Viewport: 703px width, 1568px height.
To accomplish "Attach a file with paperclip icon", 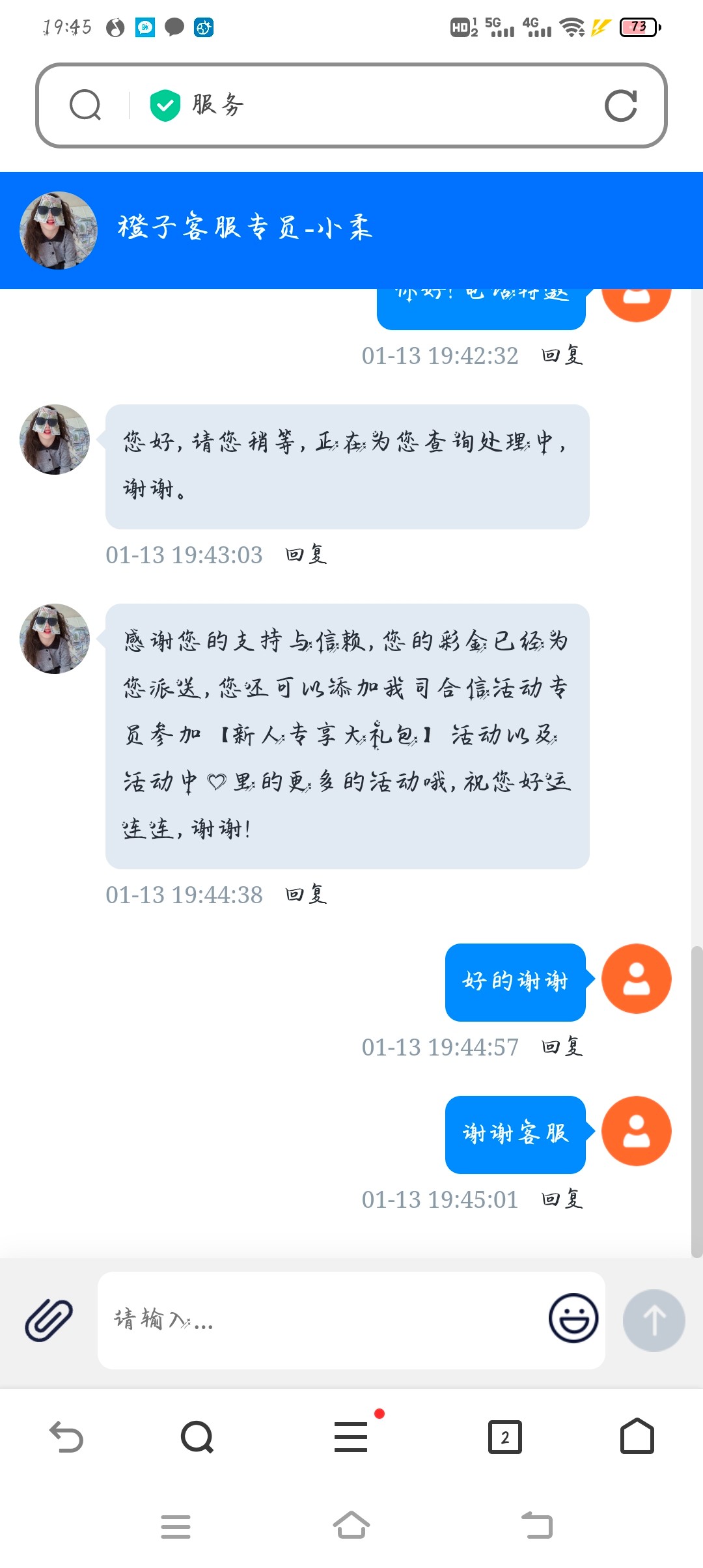I will click(x=49, y=1320).
